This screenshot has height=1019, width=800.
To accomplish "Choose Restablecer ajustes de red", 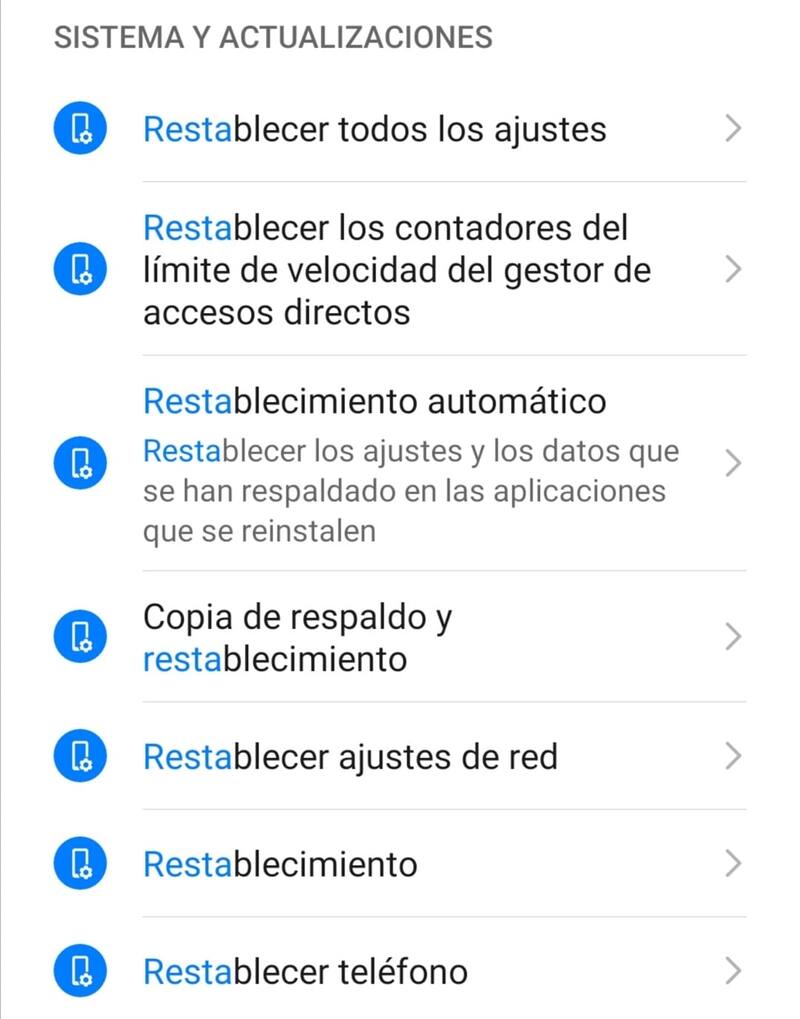I will (350, 757).
